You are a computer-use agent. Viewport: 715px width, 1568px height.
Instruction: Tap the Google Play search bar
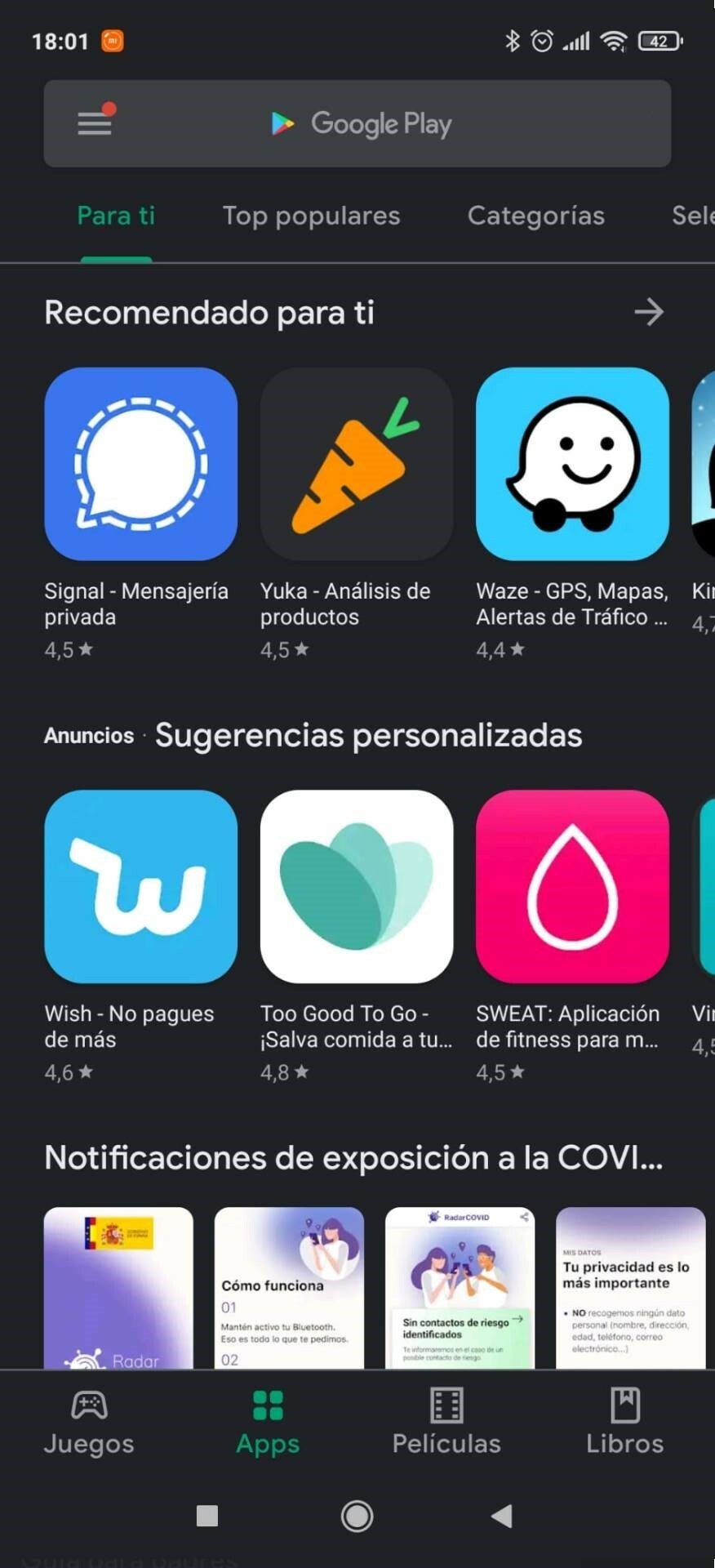click(x=384, y=123)
